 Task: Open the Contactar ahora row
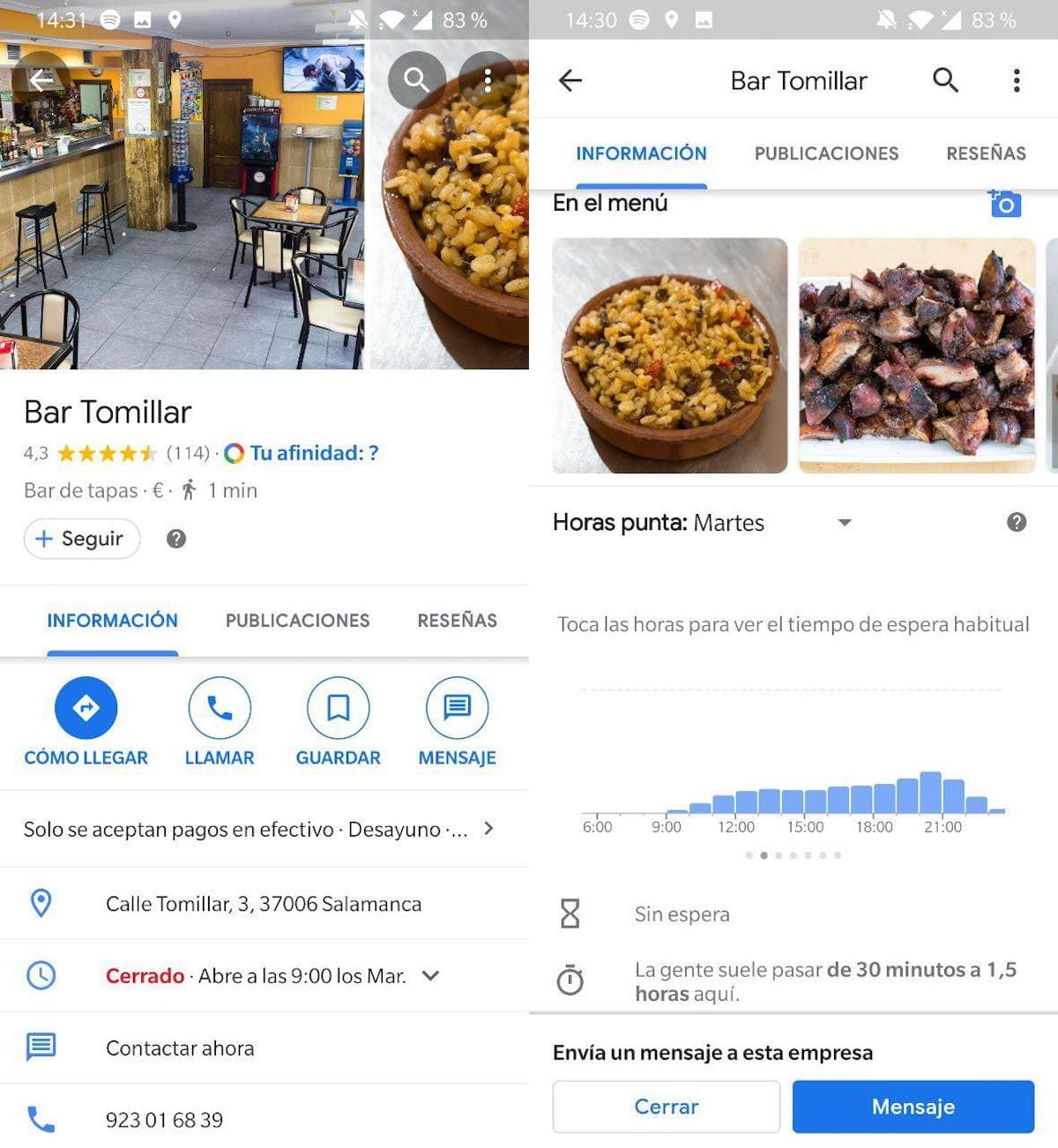(x=180, y=1047)
